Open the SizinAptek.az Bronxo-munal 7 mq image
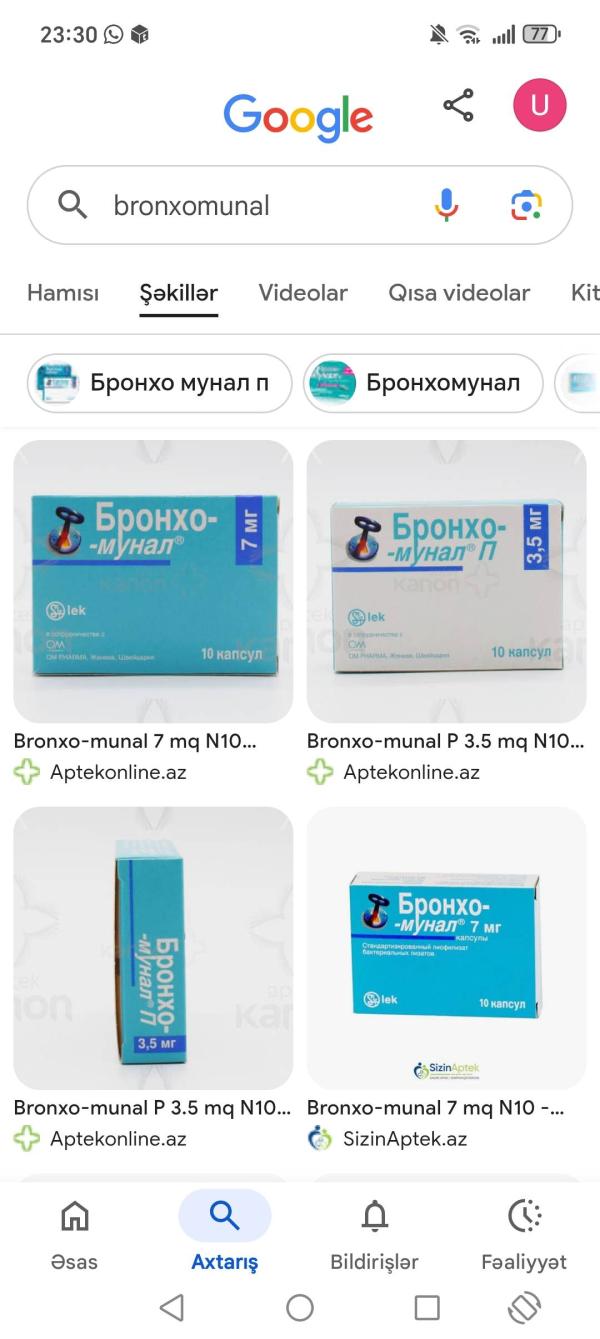This screenshot has height=1339, width=600. [446, 947]
